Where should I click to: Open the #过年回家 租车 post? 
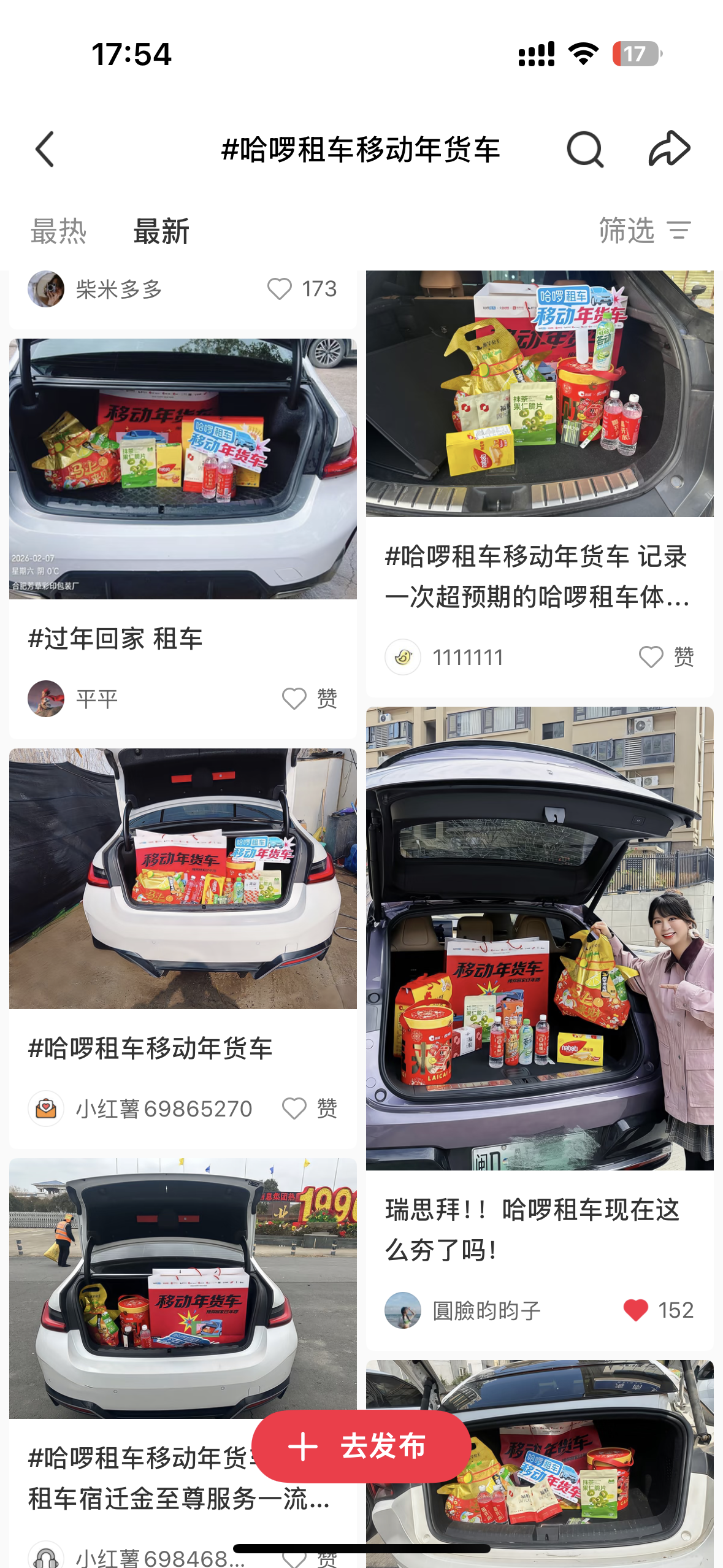(183, 469)
